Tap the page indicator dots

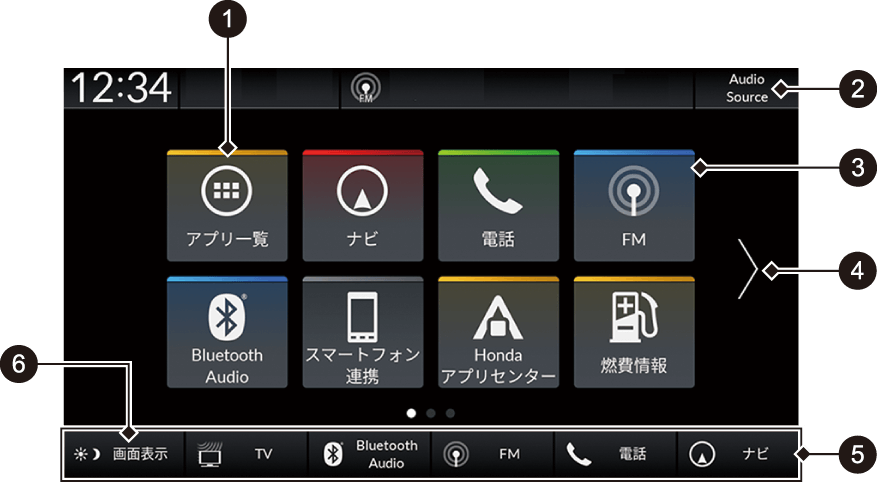[x=431, y=412]
